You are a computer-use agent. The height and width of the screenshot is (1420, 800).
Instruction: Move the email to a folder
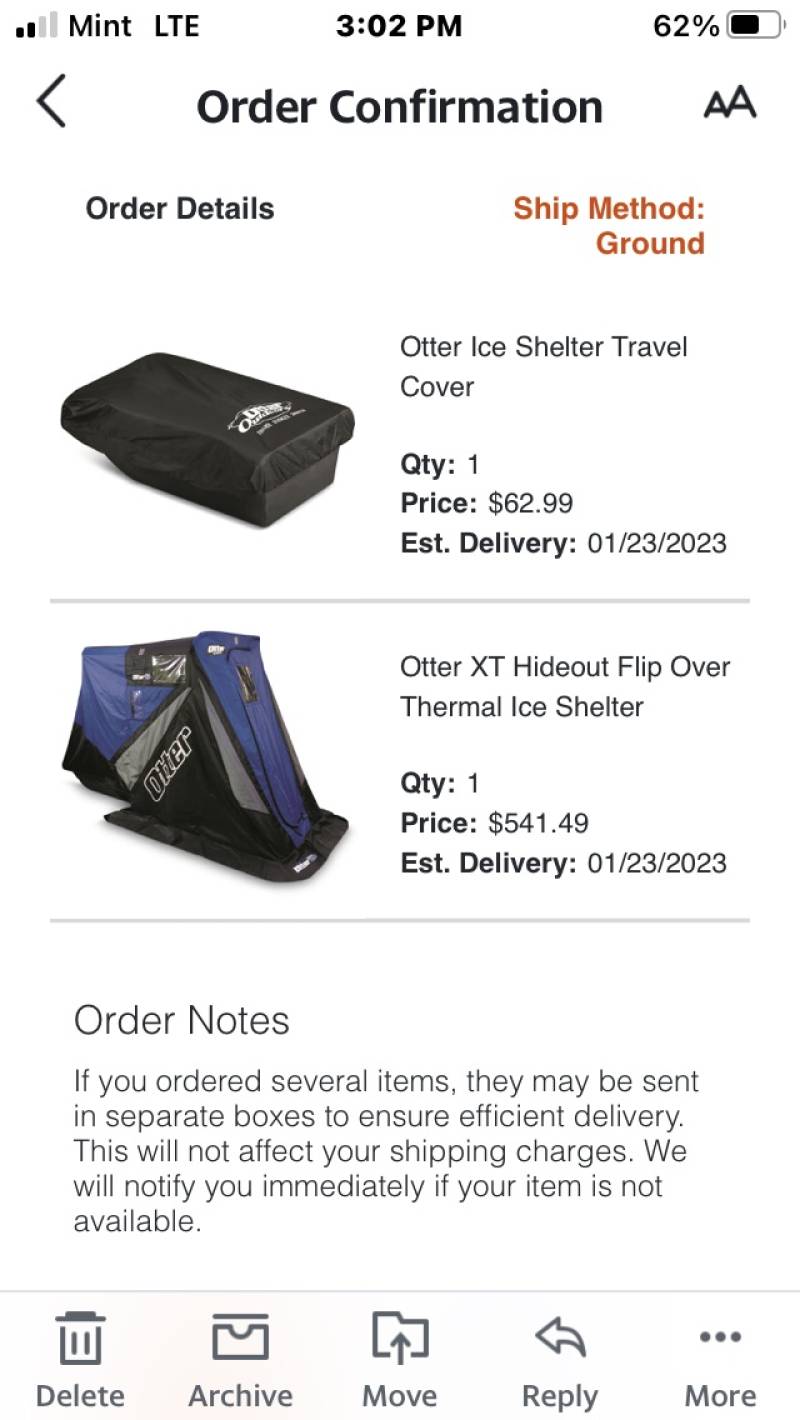click(x=400, y=1360)
